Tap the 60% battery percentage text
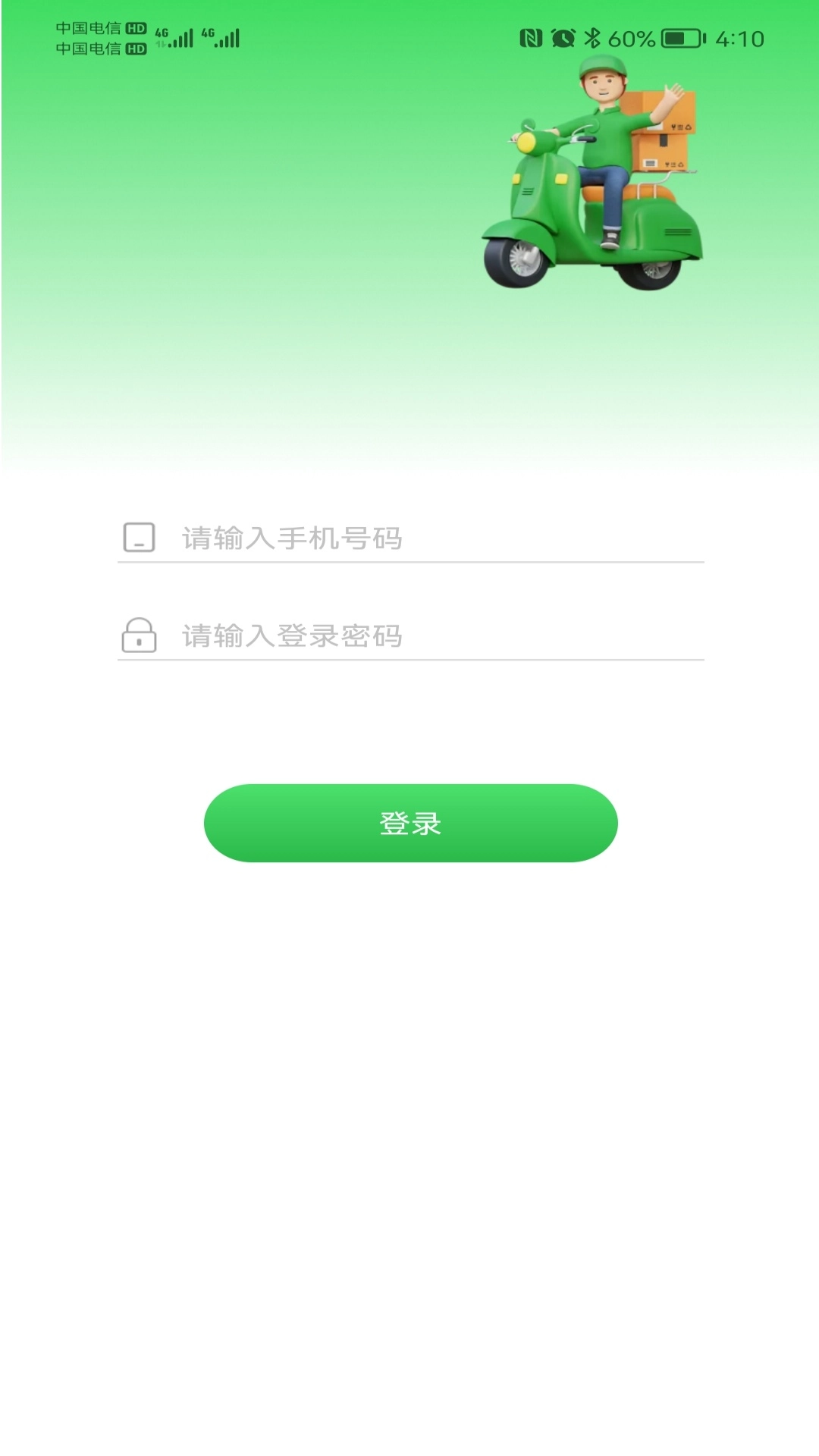Image resolution: width=819 pixels, height=1456 pixels. point(632,36)
